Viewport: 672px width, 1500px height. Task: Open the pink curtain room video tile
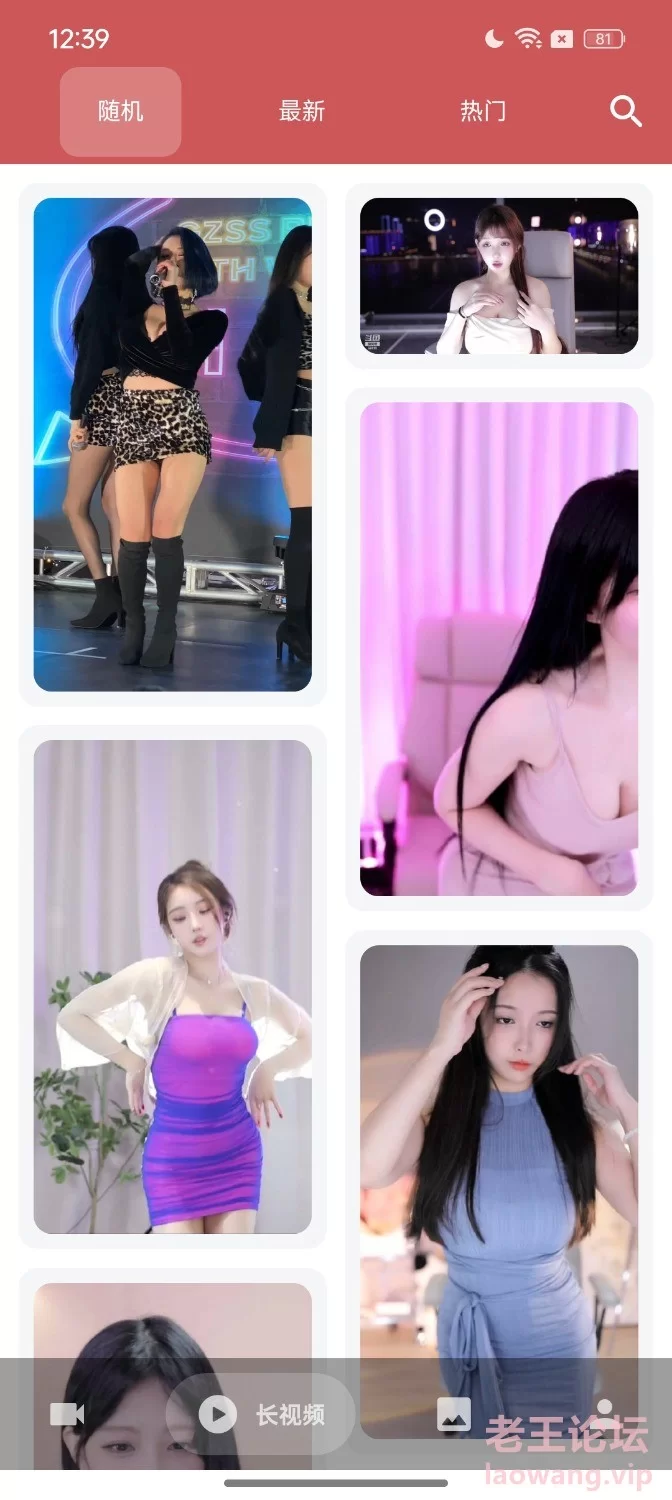[x=499, y=649]
